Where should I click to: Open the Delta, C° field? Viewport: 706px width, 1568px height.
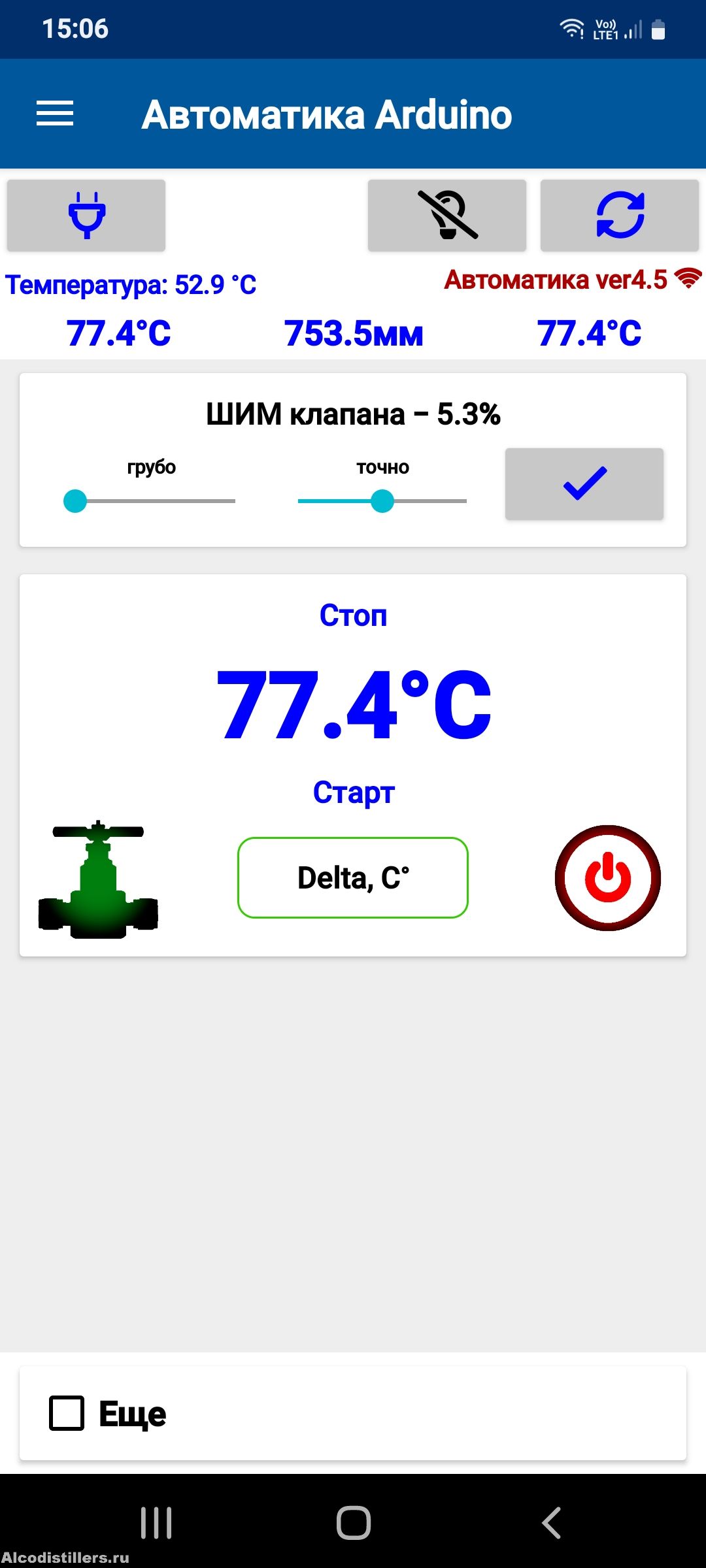coord(353,877)
